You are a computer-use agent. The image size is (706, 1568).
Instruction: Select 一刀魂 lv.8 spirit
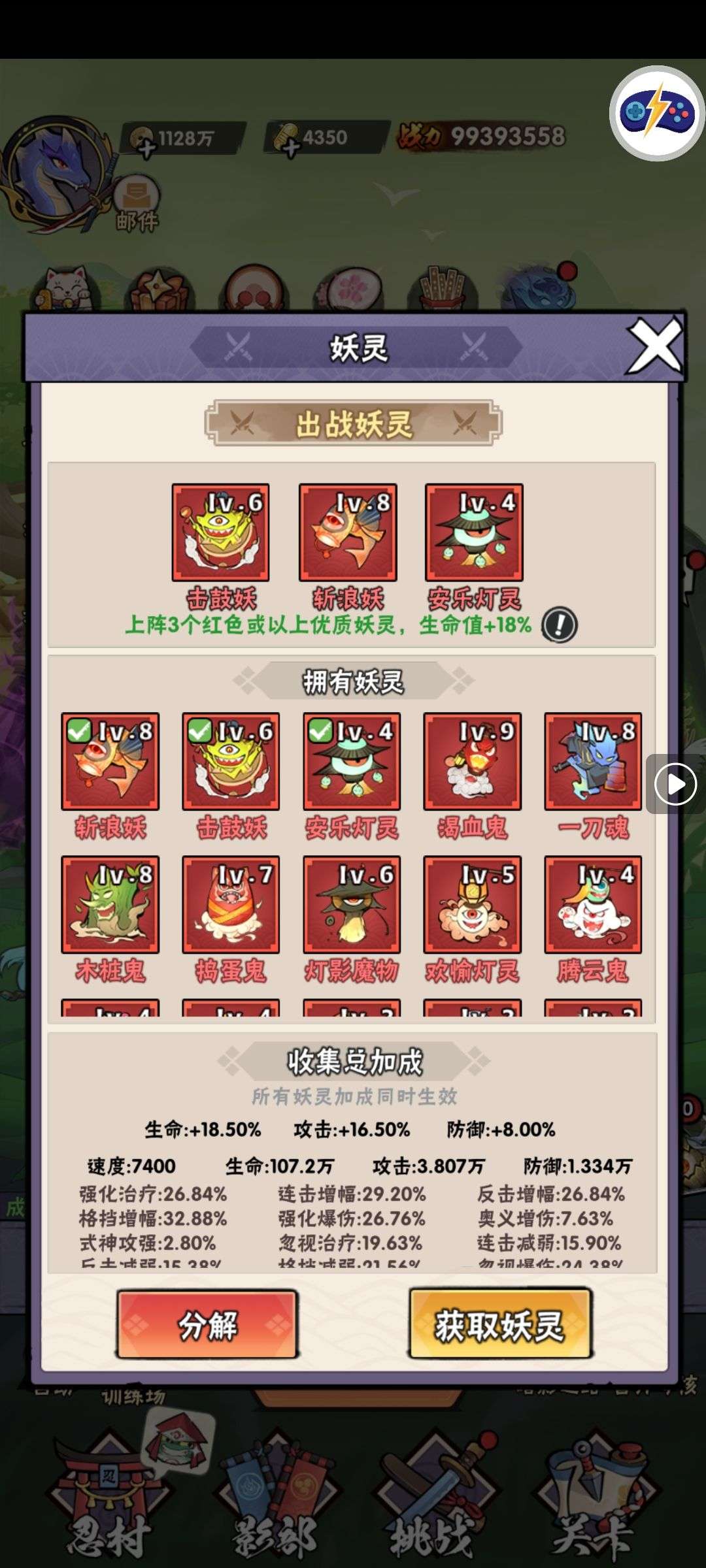coord(593,761)
